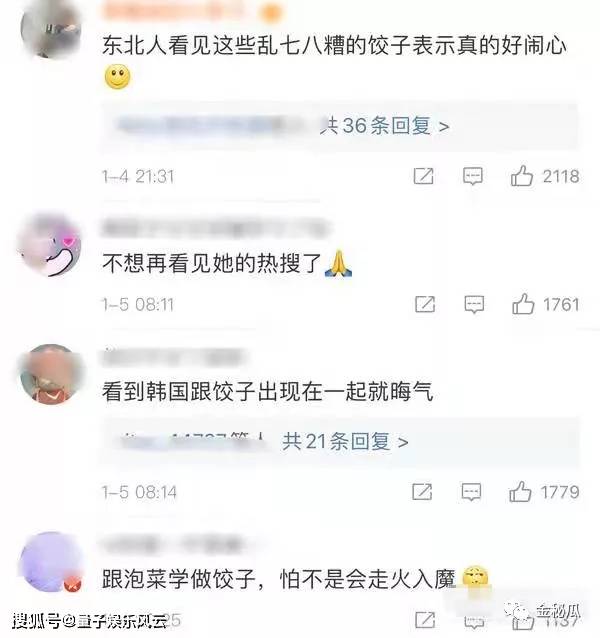
Task: Like the comment with 1779 likes
Action: click(x=522, y=492)
